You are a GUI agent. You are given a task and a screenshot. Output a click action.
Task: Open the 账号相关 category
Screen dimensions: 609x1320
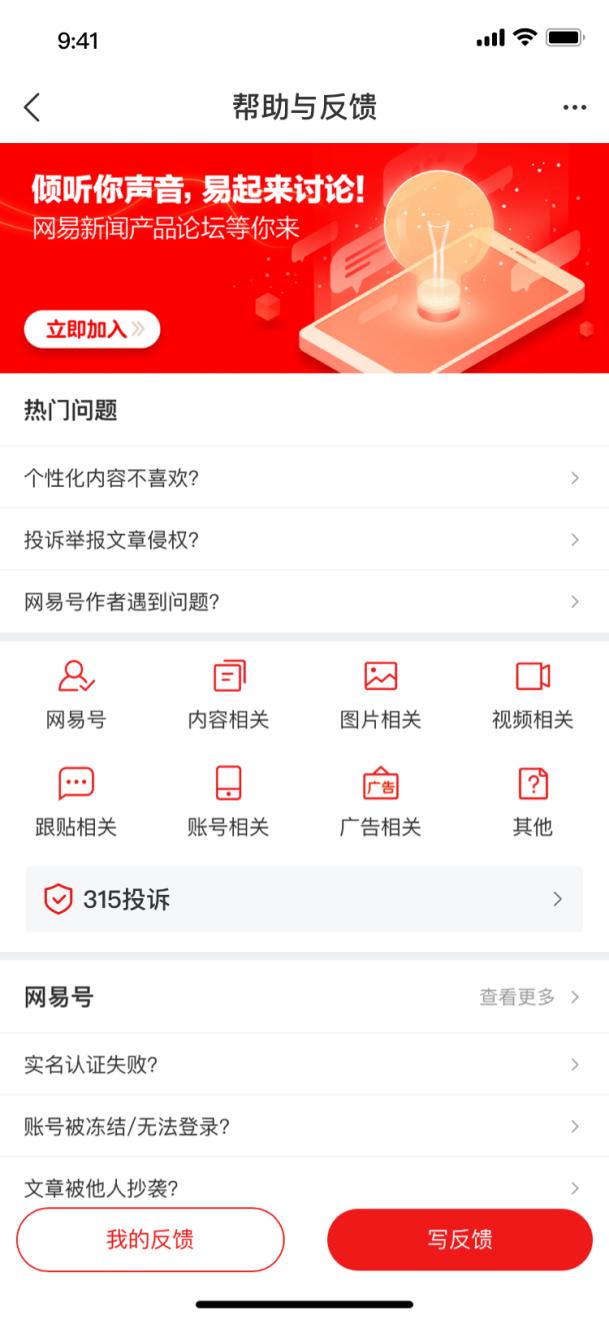(228, 800)
